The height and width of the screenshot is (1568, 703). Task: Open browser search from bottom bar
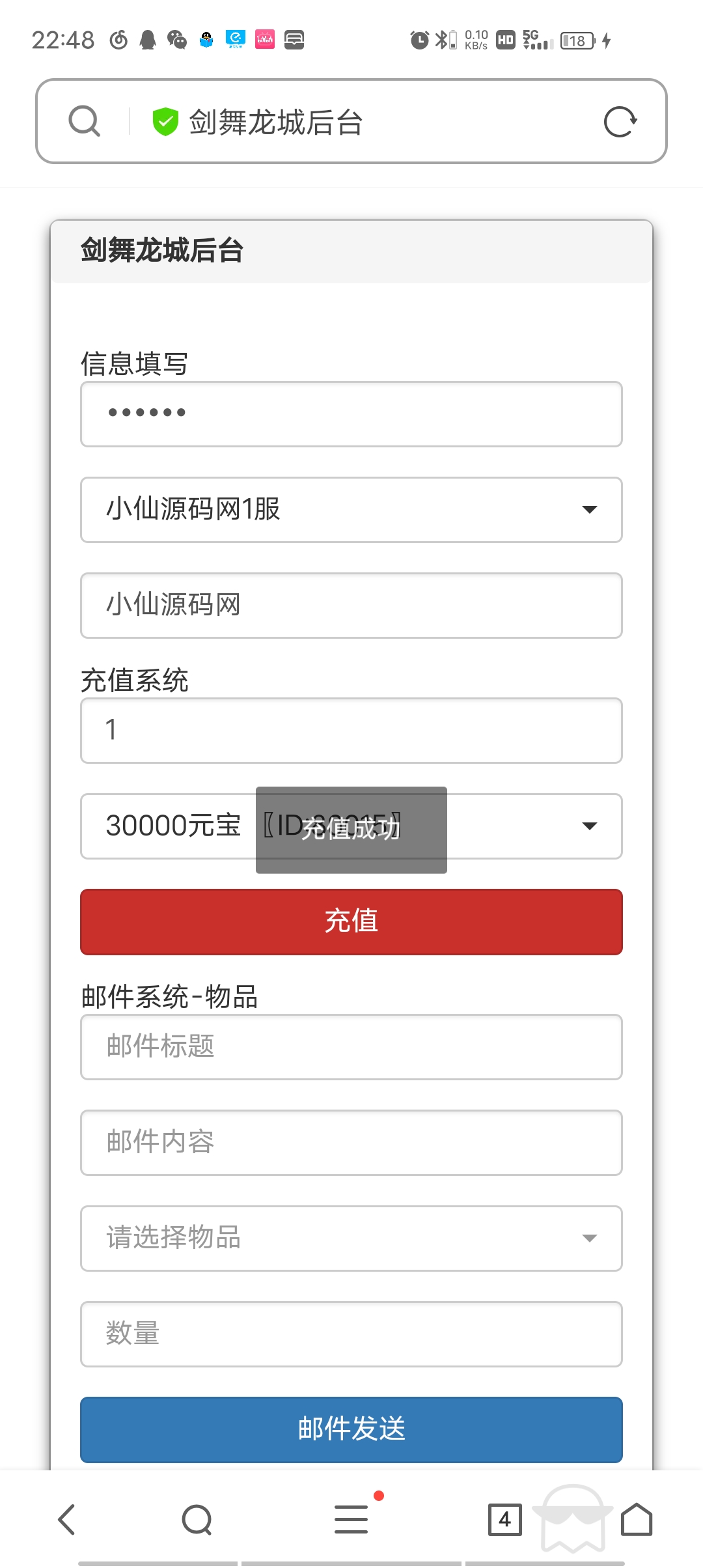pyautogui.click(x=197, y=1520)
